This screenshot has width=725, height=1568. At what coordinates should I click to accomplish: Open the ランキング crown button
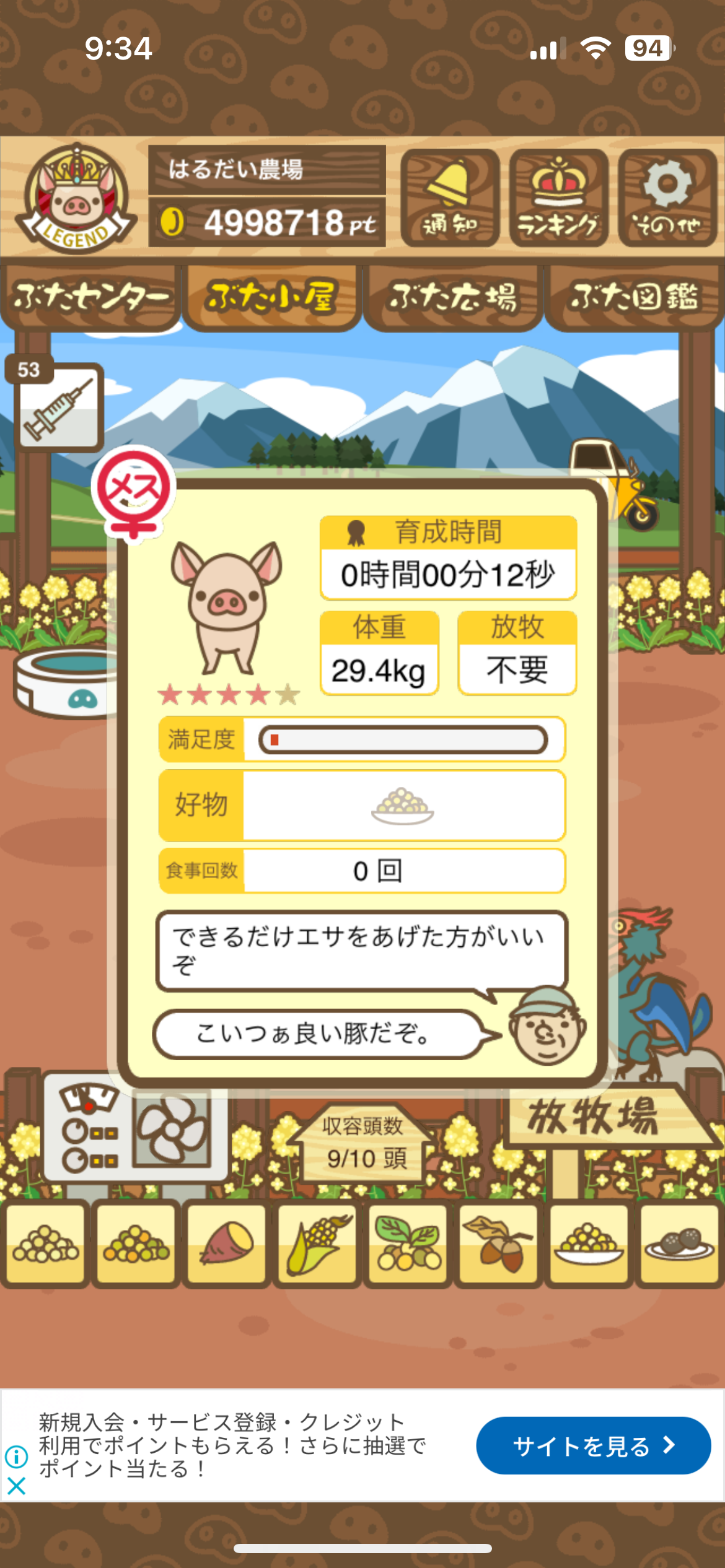click(558, 198)
